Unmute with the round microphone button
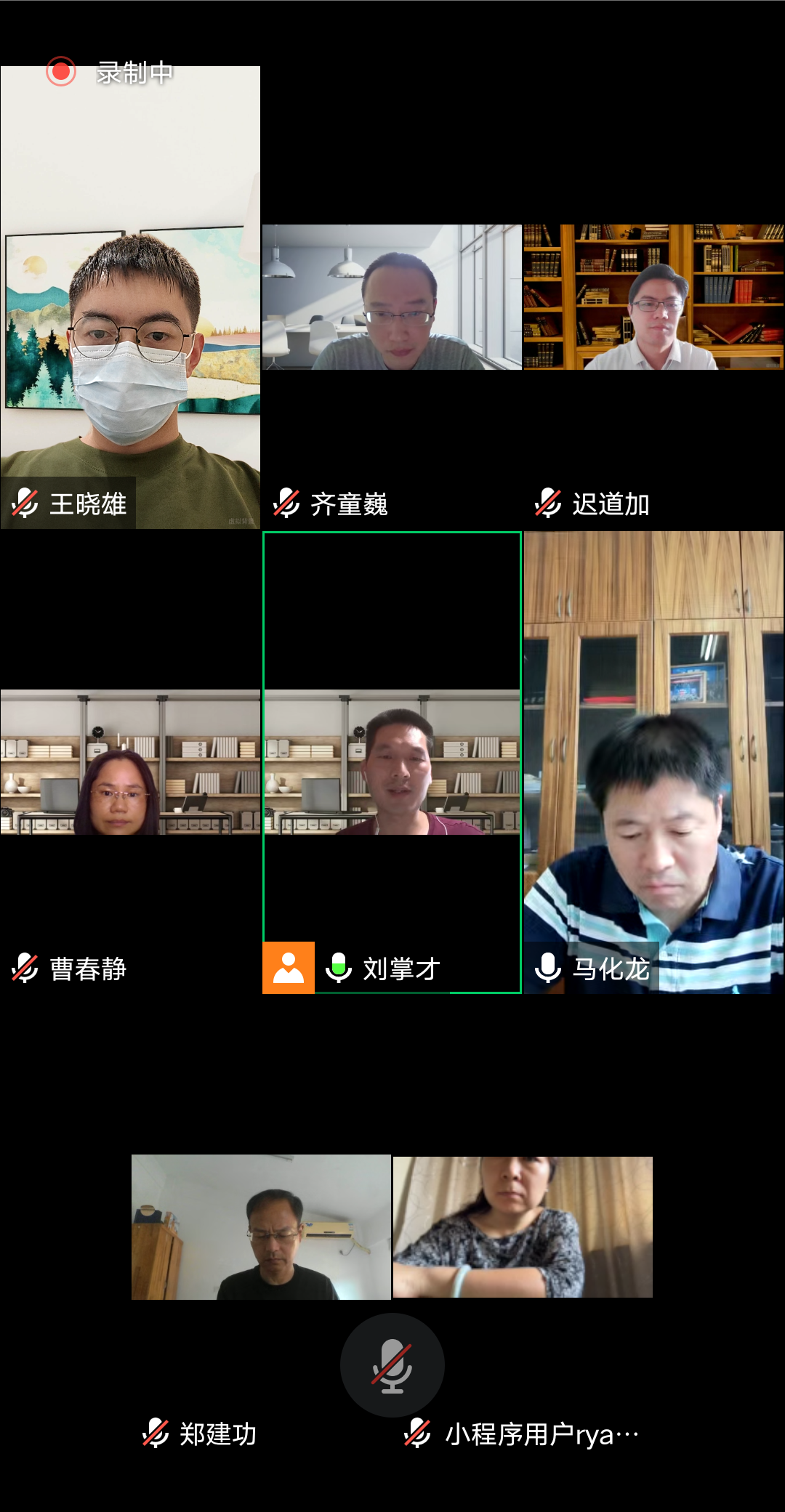The width and height of the screenshot is (785, 1512). pos(392,1365)
